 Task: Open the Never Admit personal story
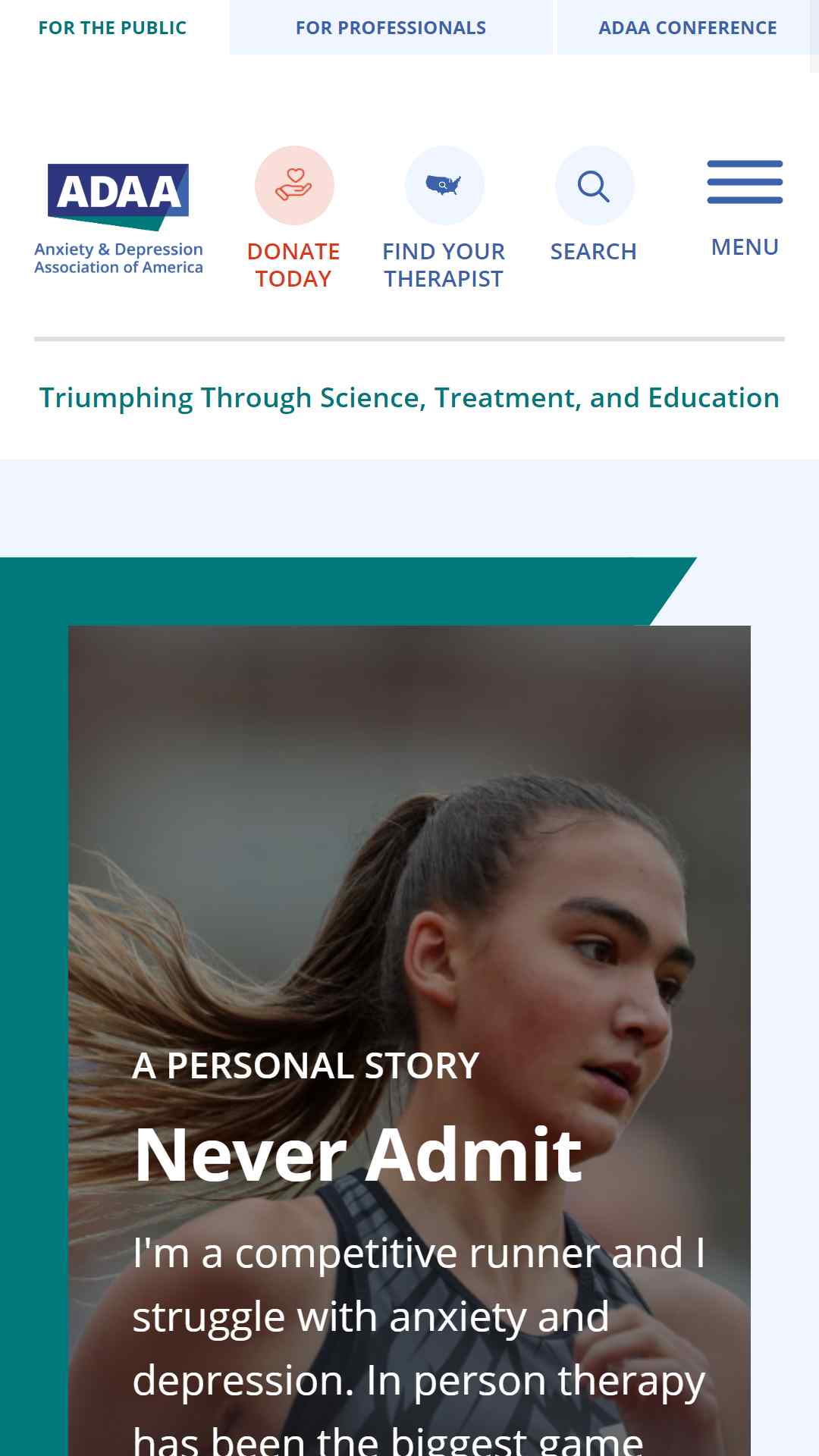pos(358,1154)
